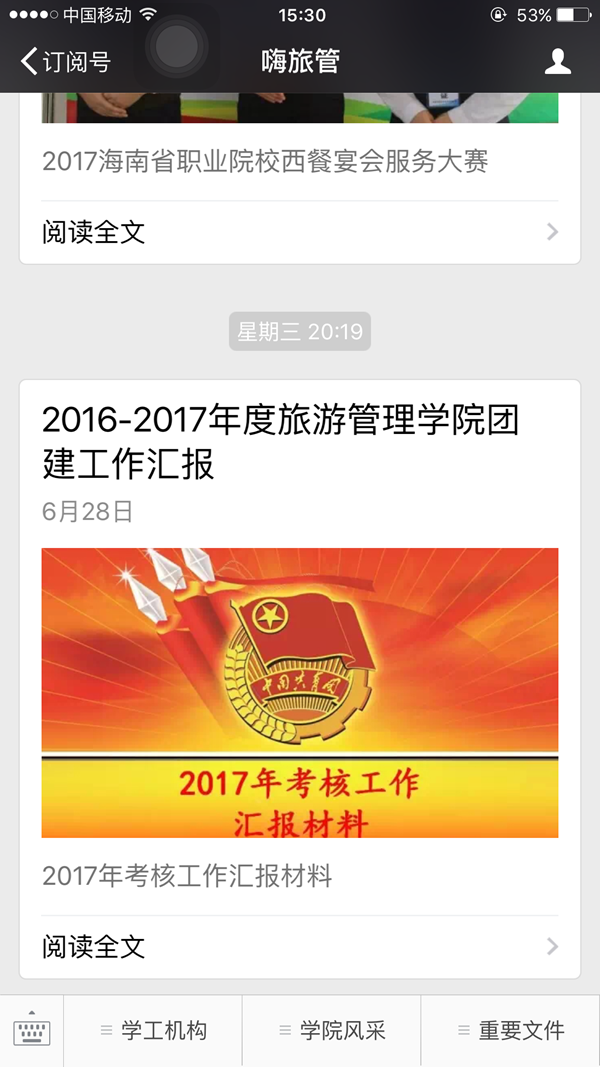This screenshot has width=600, height=1067.
Task: Open 阅读全文 for 团建工作汇报 article
Action: pos(300,947)
